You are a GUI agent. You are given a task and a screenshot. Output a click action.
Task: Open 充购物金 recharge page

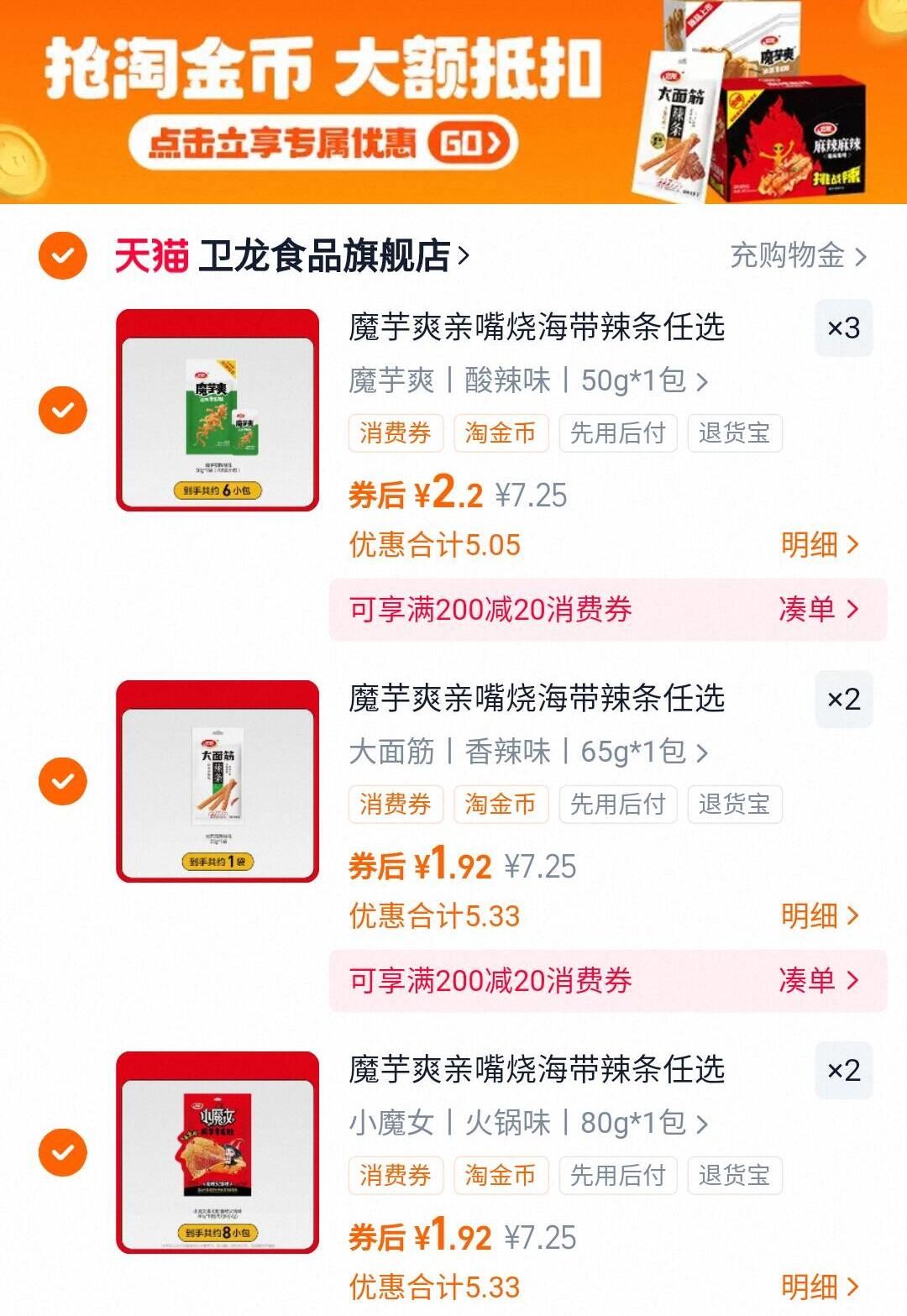click(x=789, y=256)
